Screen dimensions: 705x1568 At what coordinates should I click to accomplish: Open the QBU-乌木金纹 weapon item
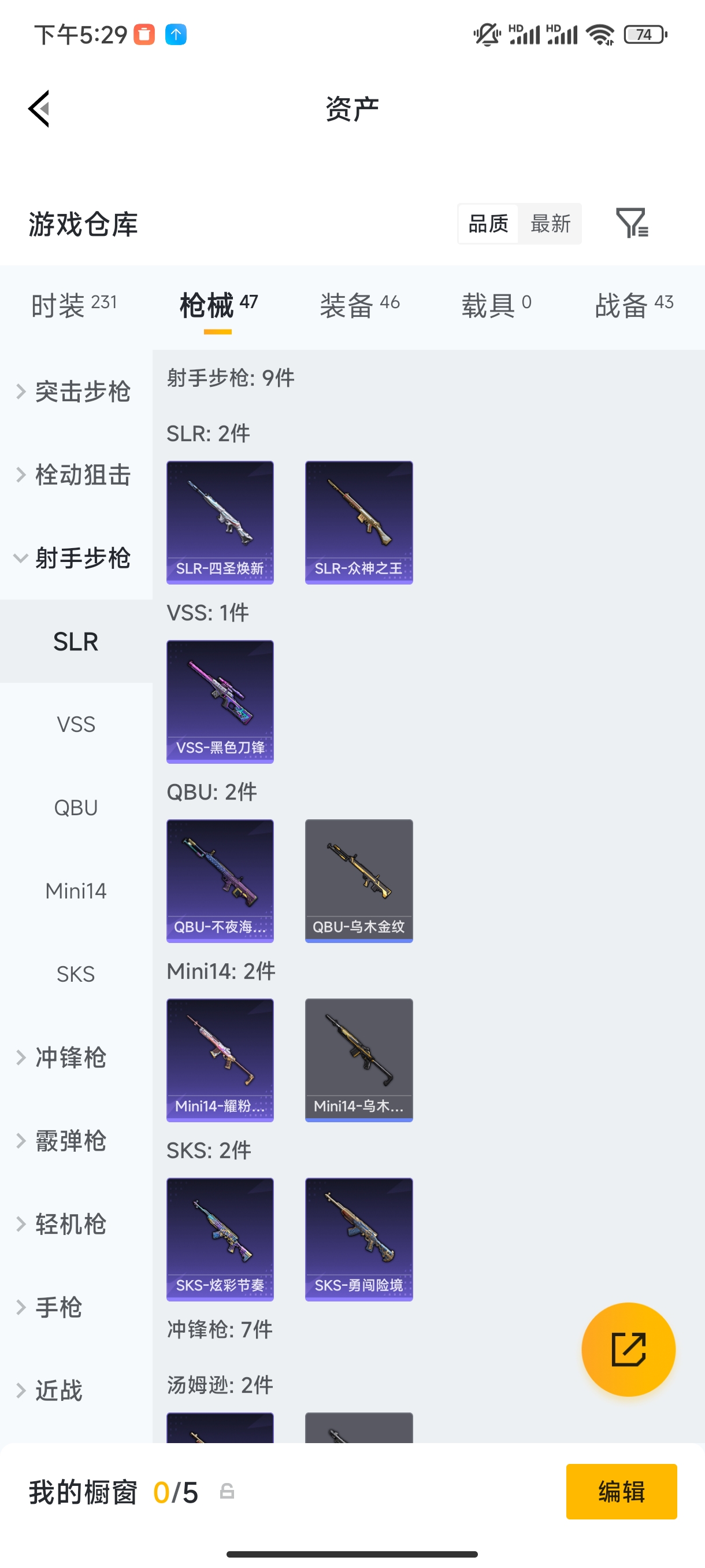[359, 880]
